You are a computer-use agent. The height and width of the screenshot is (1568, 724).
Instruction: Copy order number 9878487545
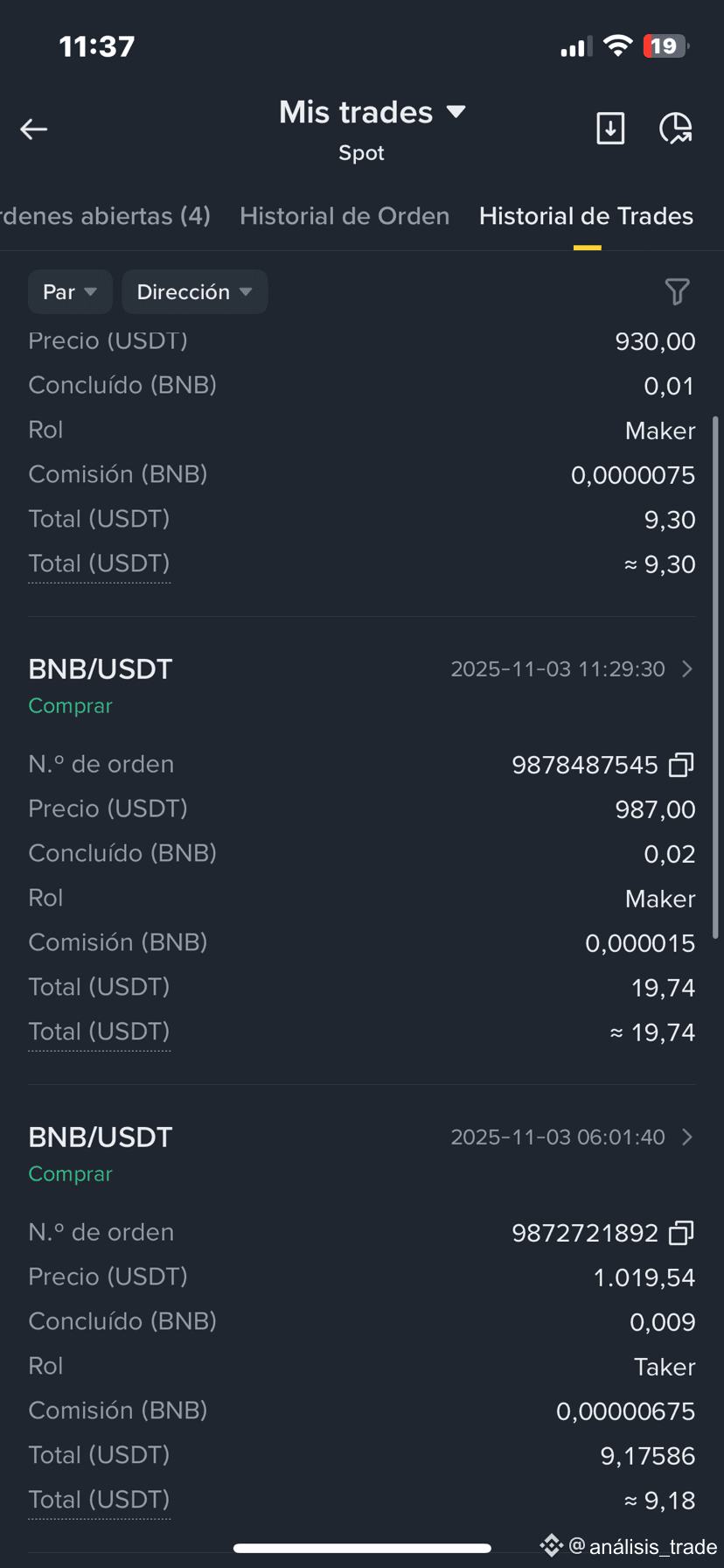tap(681, 766)
